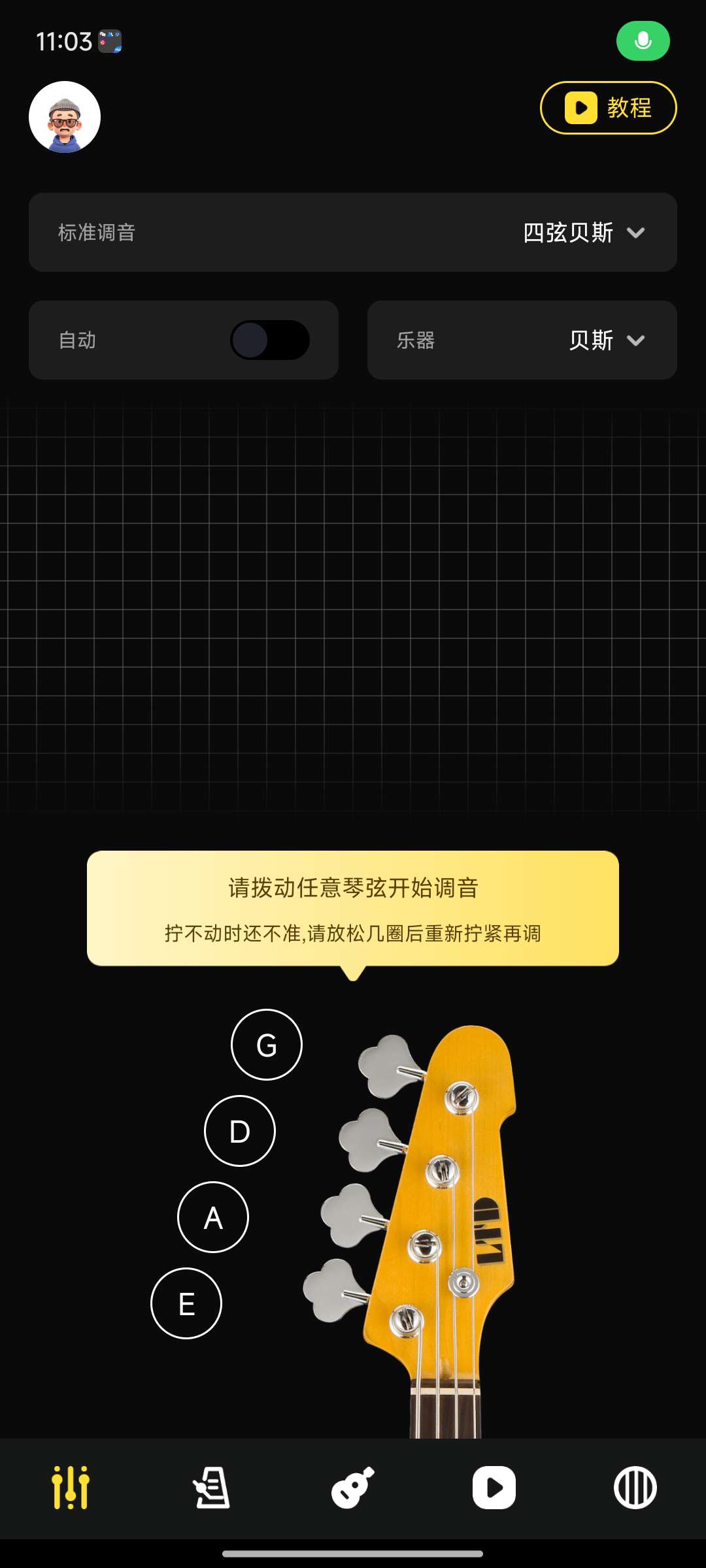This screenshot has height=1568, width=706.
Task: Open the 教程 tutorial video
Action: coord(608,108)
